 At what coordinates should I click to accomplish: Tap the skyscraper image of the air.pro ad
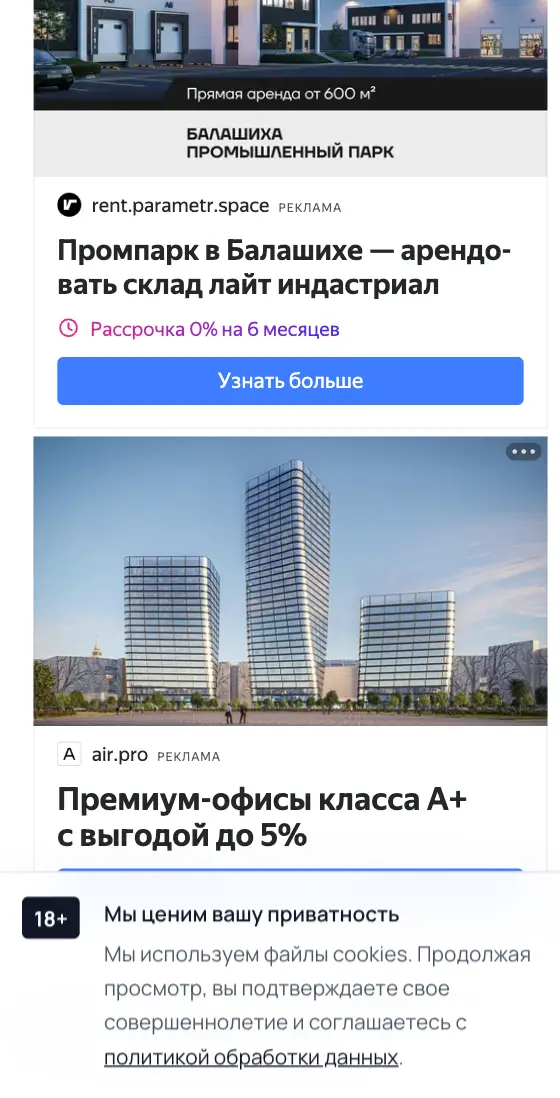coord(290,581)
